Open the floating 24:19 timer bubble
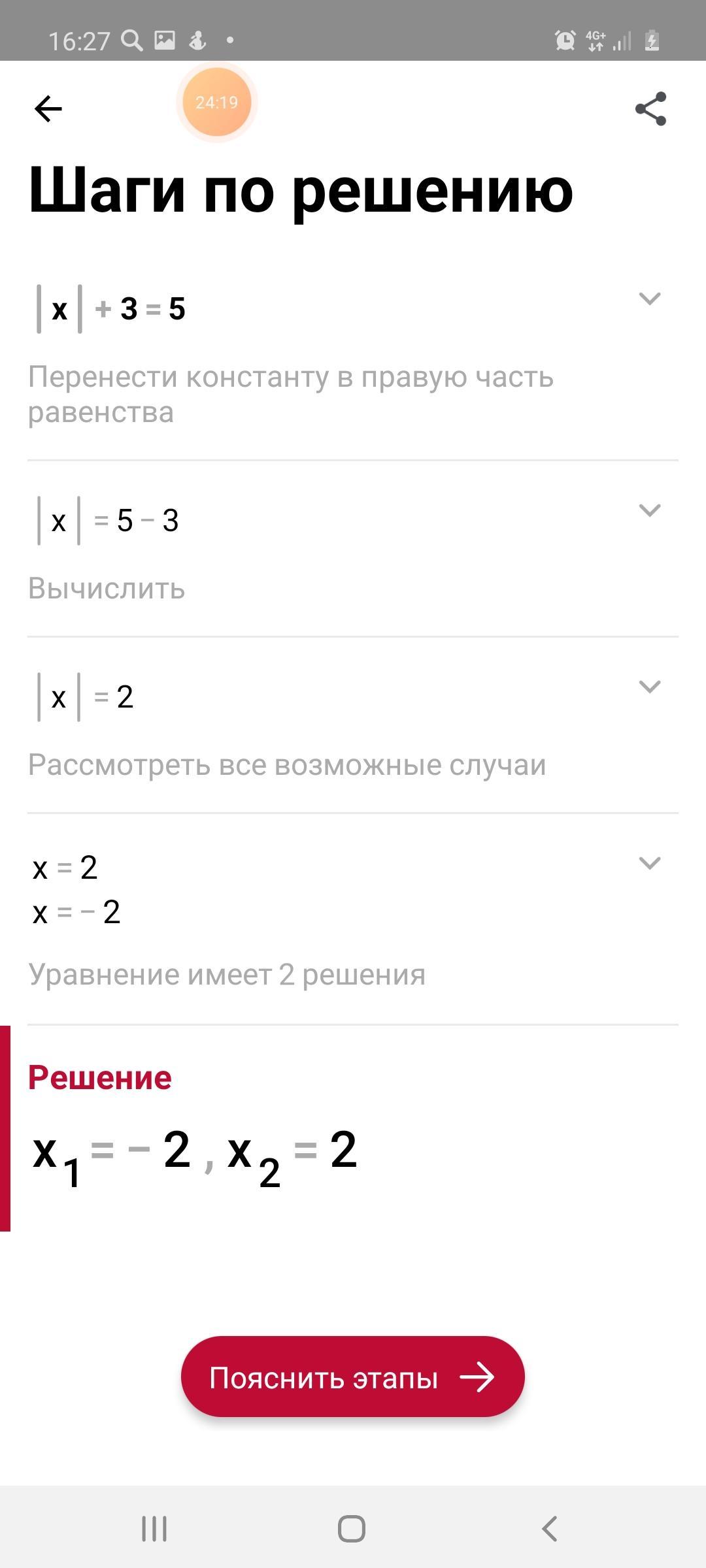The height and width of the screenshot is (1568, 706). 216,103
